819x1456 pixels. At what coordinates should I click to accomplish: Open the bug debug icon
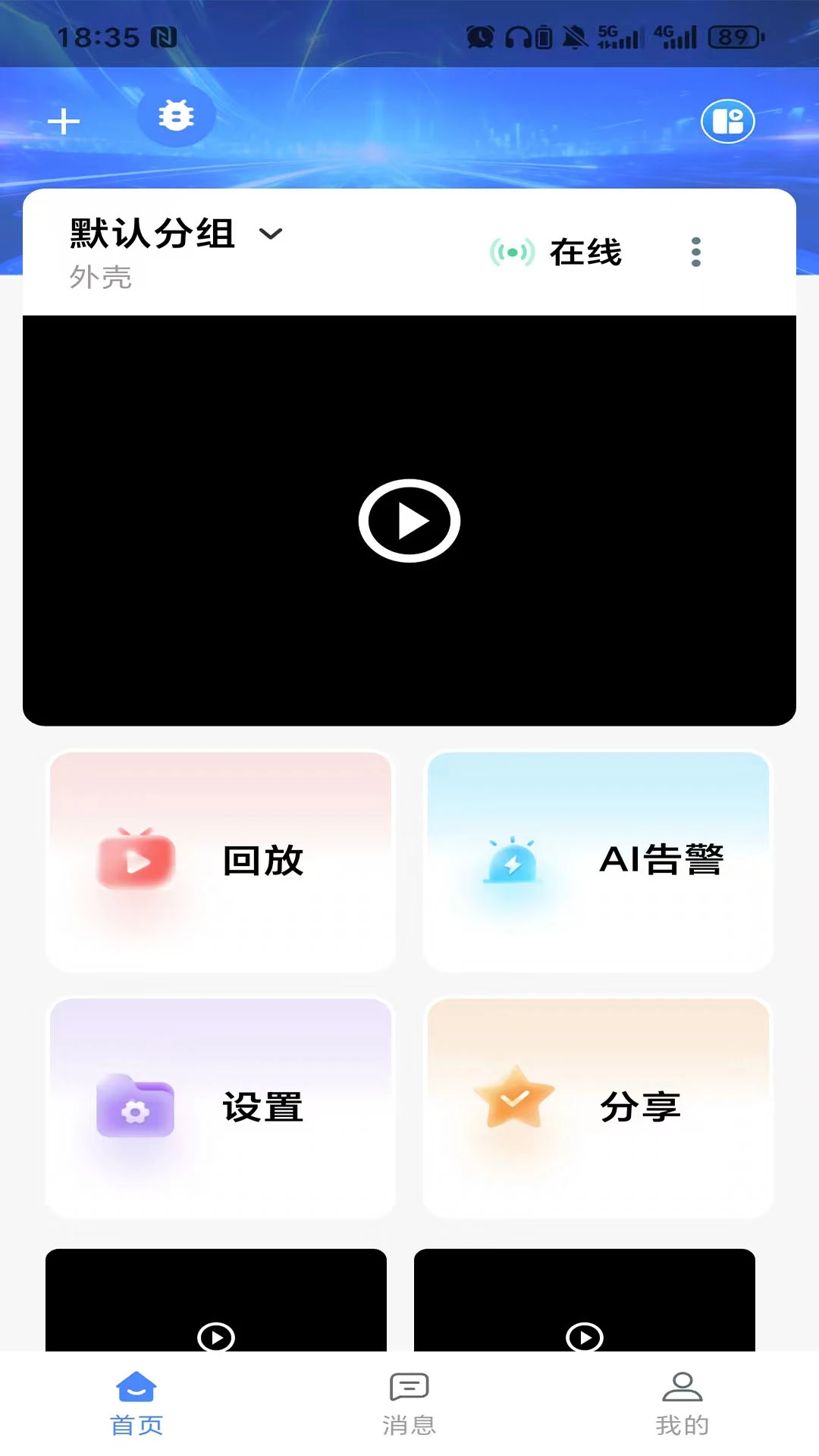[176, 116]
